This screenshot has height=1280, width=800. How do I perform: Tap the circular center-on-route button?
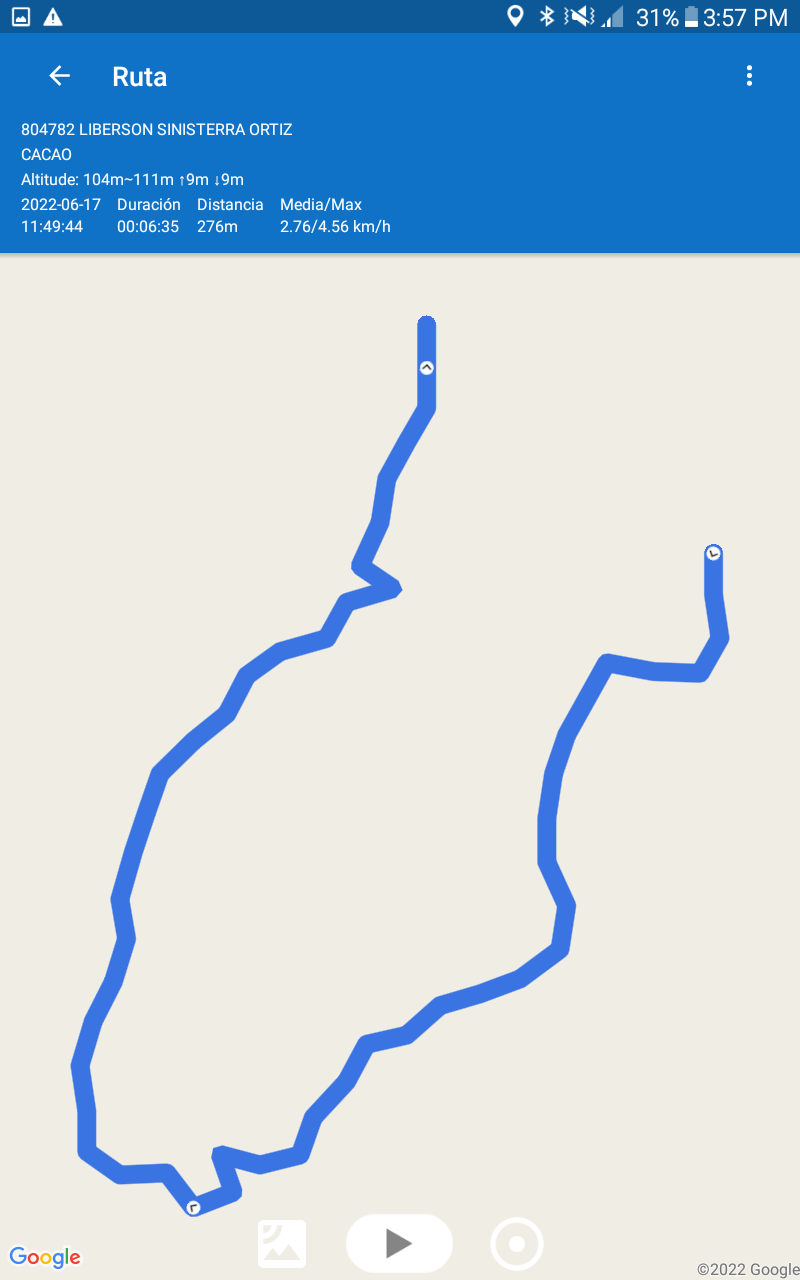tap(517, 1244)
